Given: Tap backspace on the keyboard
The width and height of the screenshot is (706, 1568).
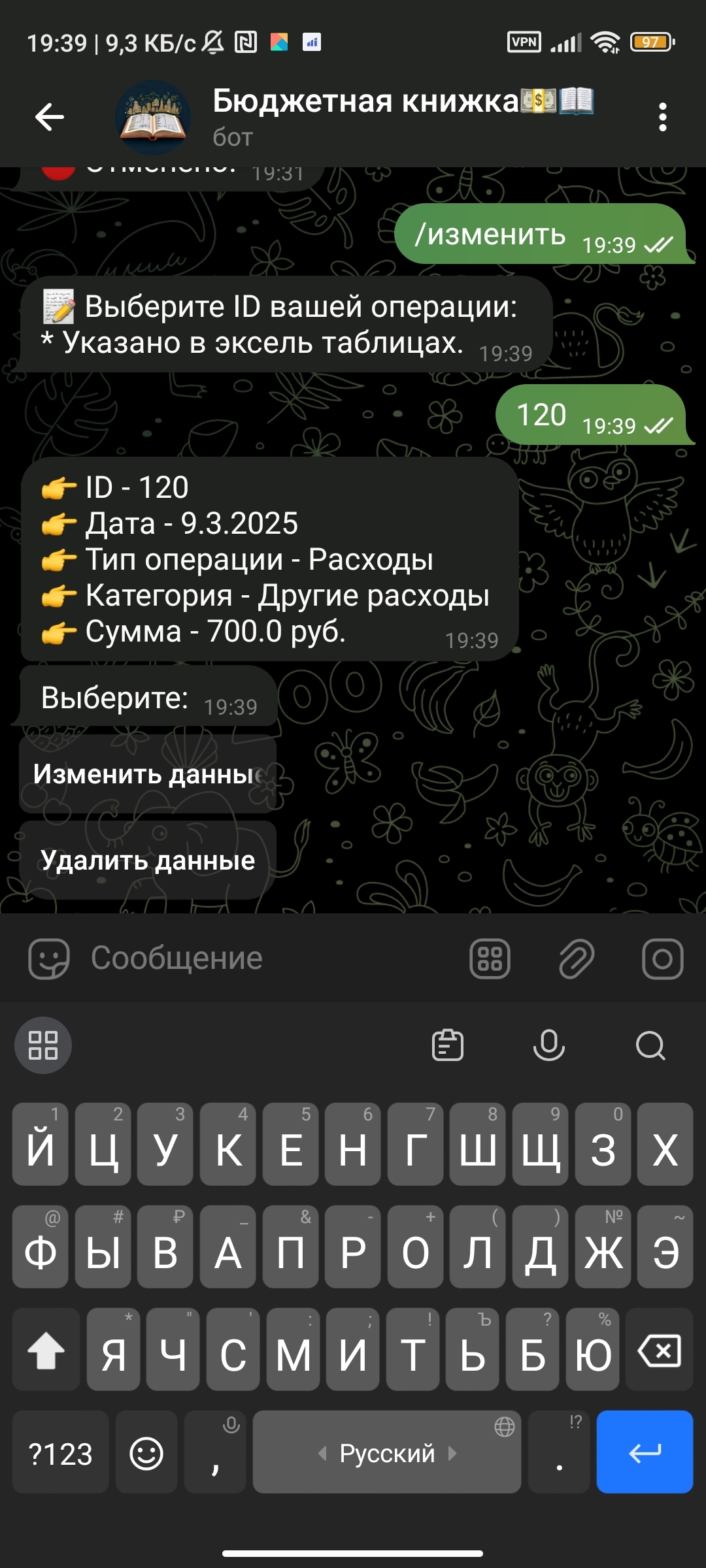Looking at the screenshot, I should pos(659,1350).
